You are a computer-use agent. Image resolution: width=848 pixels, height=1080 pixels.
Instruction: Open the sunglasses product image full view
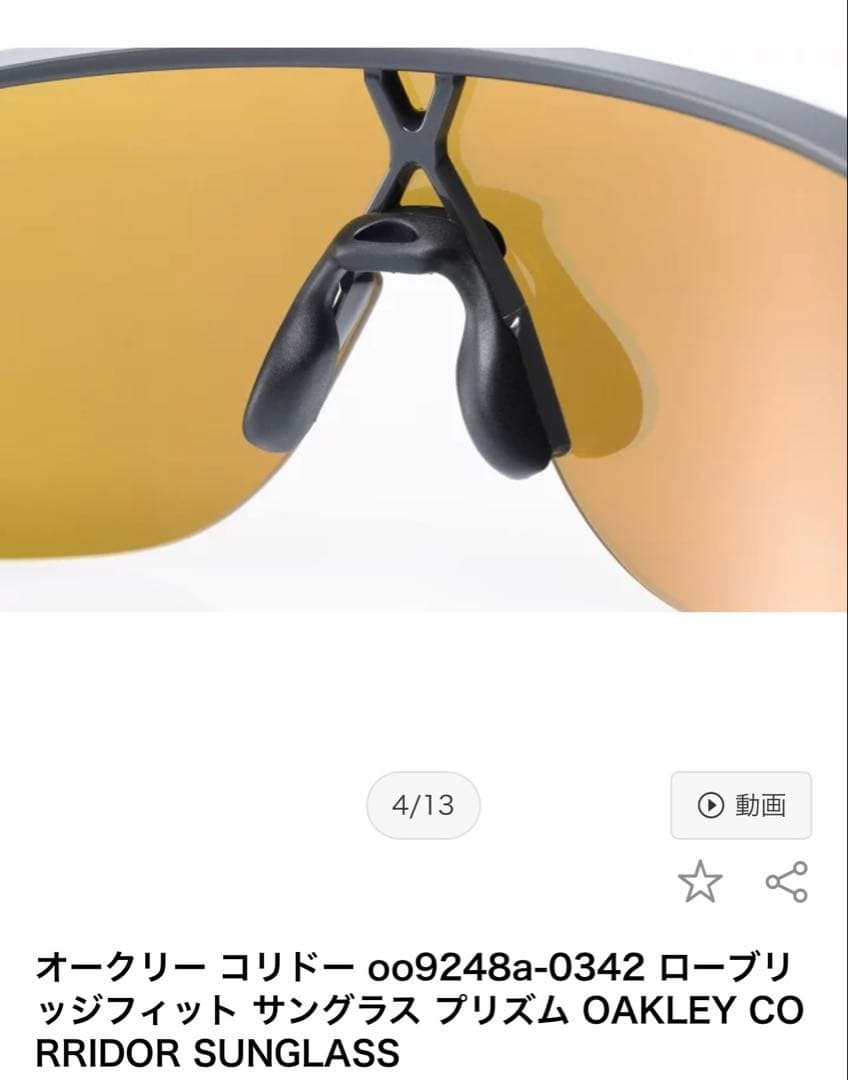pyautogui.click(x=424, y=330)
